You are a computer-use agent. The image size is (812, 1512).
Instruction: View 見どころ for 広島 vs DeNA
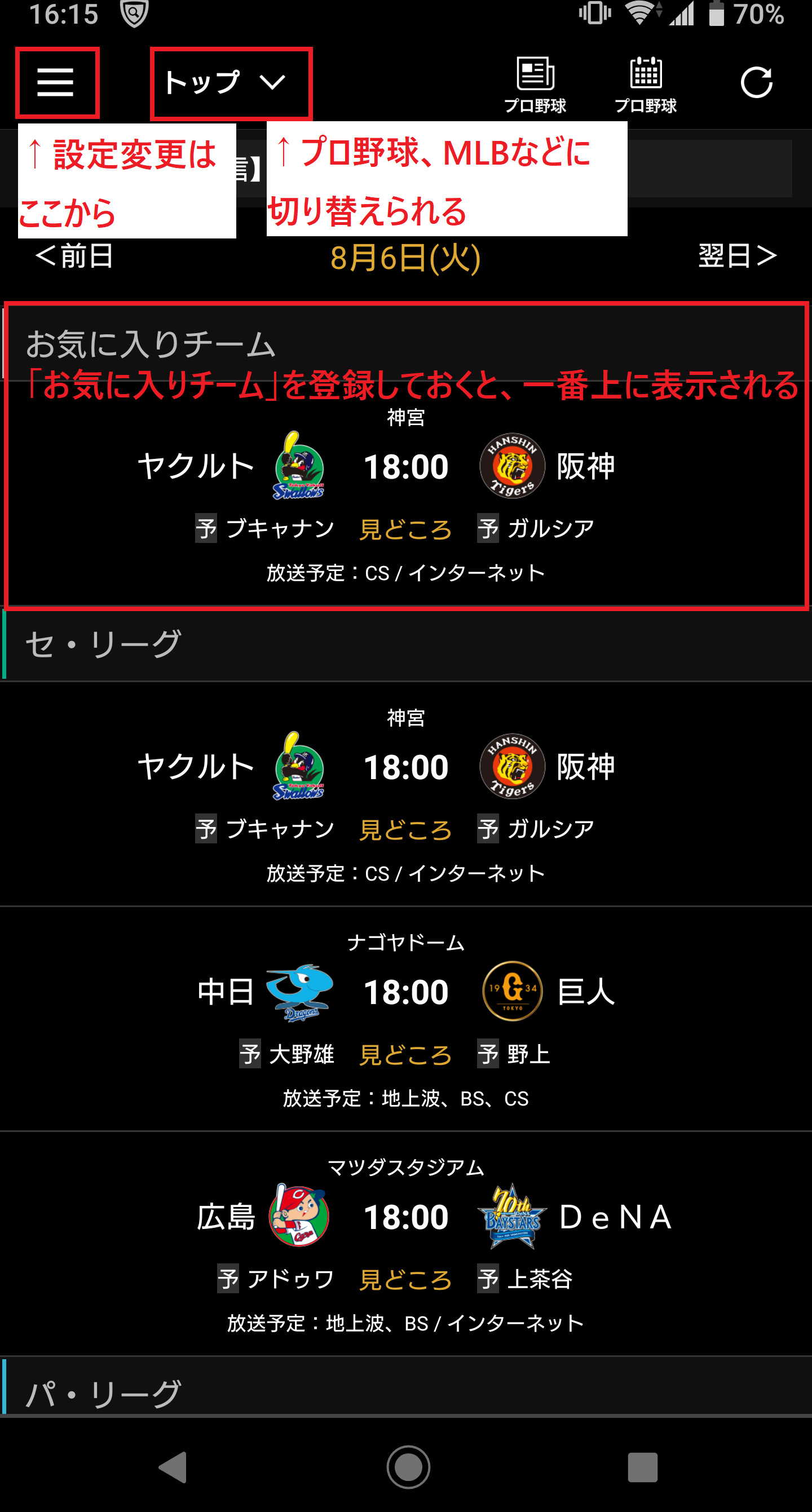click(x=405, y=1280)
